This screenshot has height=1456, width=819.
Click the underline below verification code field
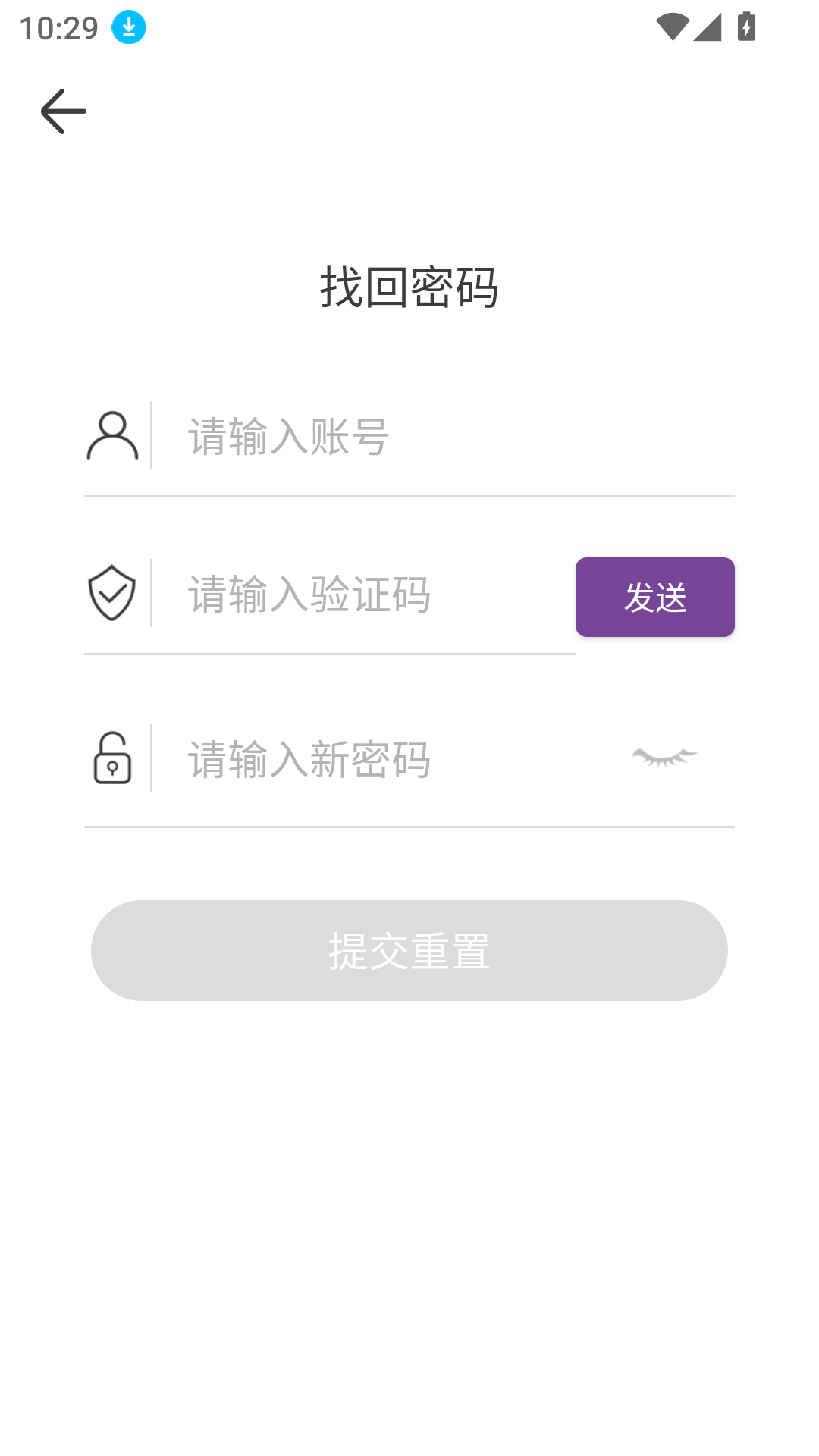(330, 653)
